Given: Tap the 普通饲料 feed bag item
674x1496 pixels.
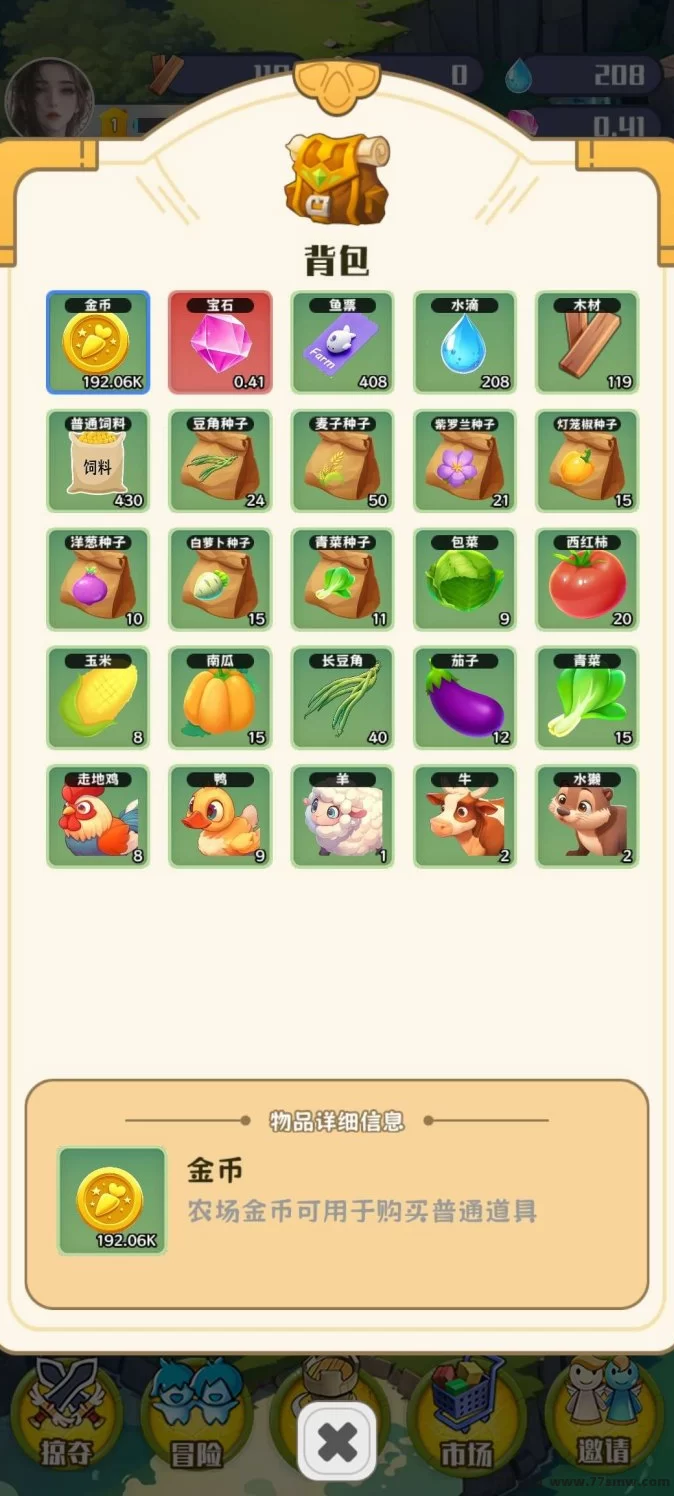Looking at the screenshot, I should pyautogui.click(x=98, y=461).
